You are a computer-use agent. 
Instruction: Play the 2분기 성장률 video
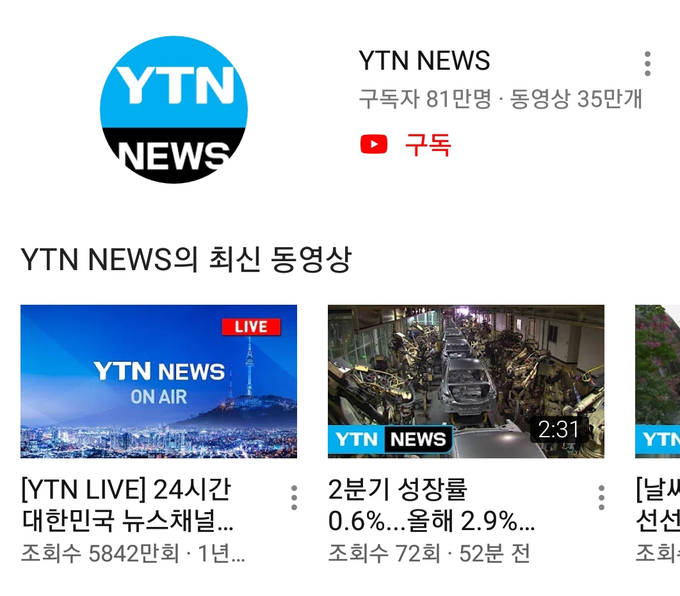(465, 381)
